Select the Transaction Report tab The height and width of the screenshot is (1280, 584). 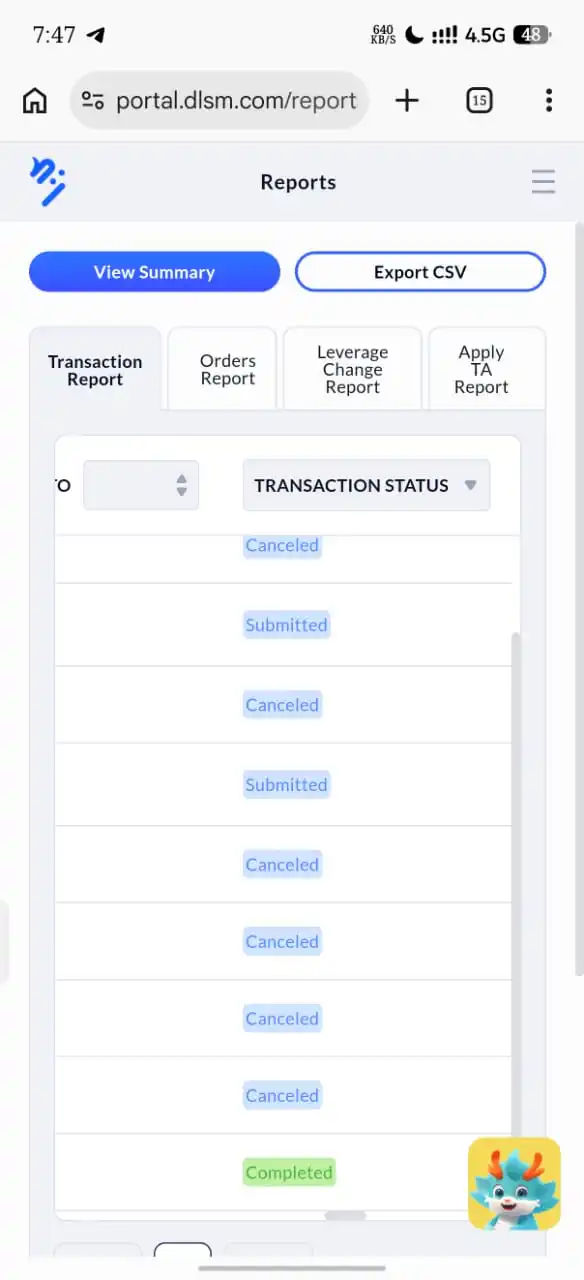[95, 370]
